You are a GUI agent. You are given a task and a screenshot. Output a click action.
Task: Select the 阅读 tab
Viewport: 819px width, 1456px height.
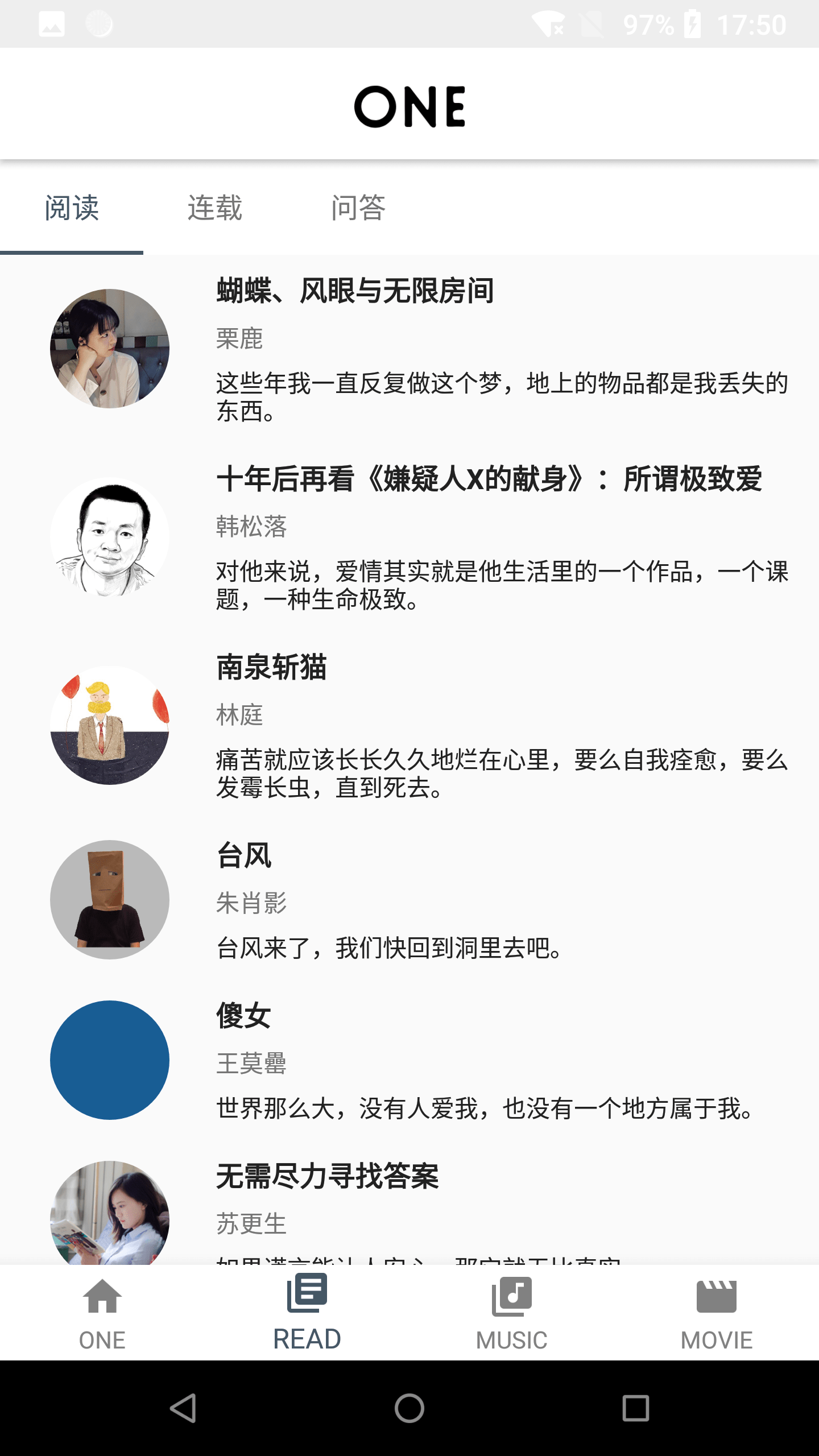click(72, 208)
